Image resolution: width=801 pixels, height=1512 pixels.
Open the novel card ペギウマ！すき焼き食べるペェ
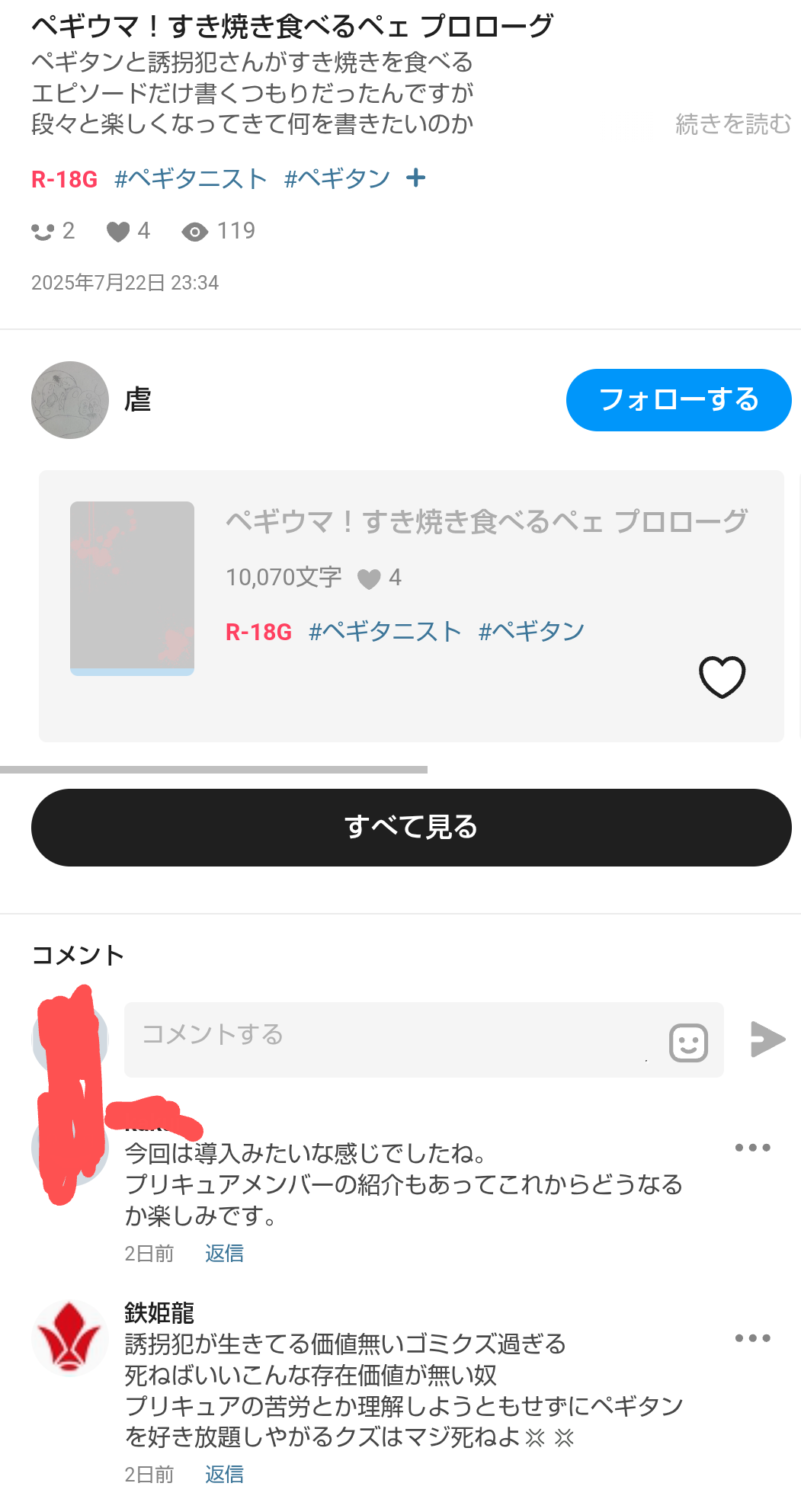click(x=486, y=522)
